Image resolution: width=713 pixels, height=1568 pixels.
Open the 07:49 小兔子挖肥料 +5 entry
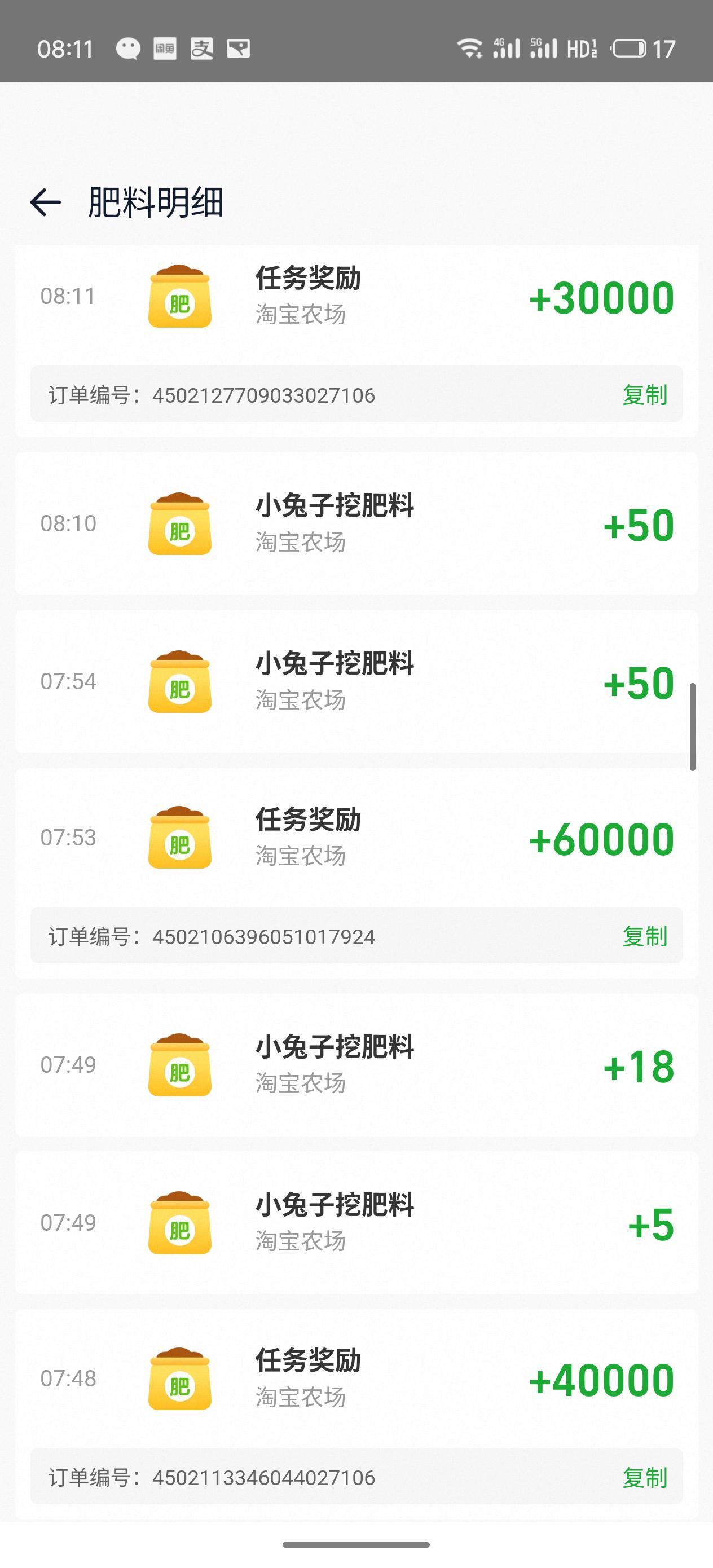(356, 1222)
